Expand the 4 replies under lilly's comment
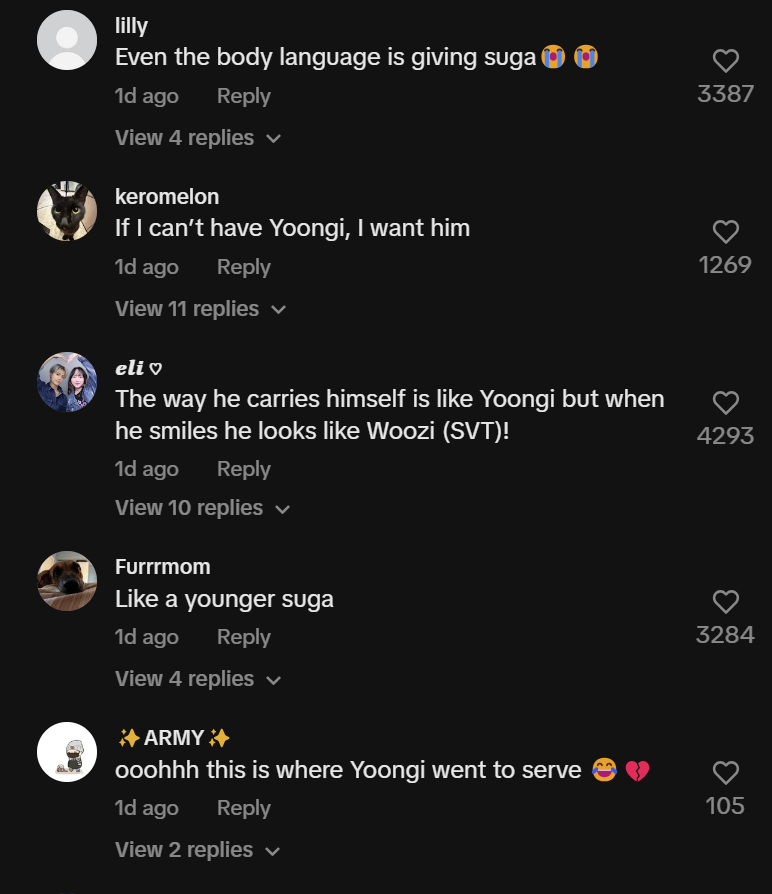772x894 pixels. (197, 138)
